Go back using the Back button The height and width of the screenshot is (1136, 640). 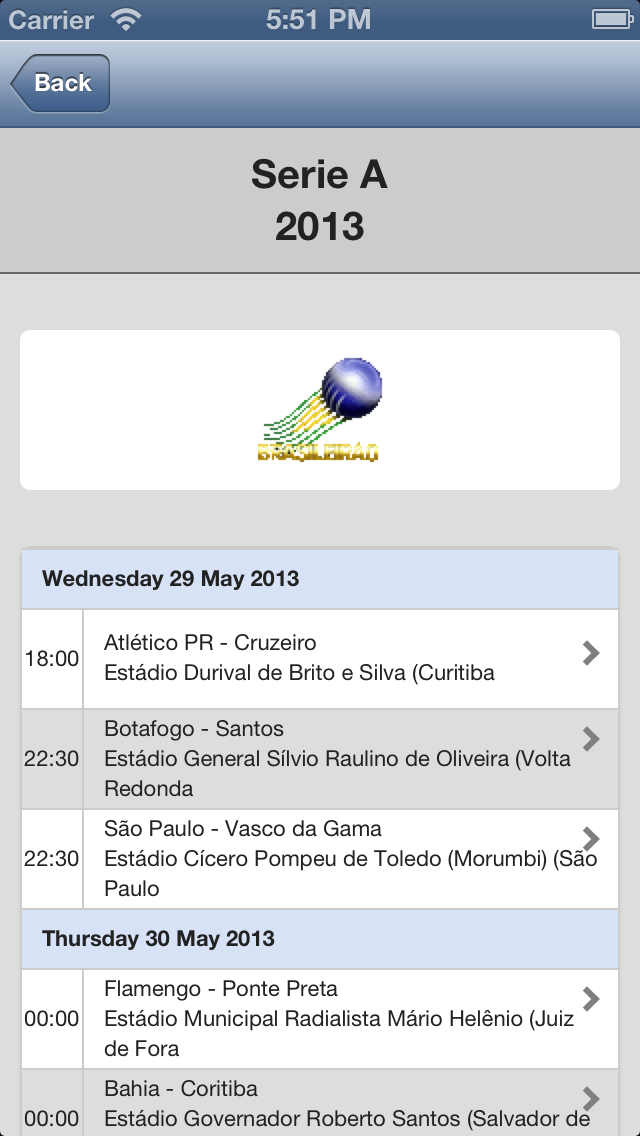60,83
